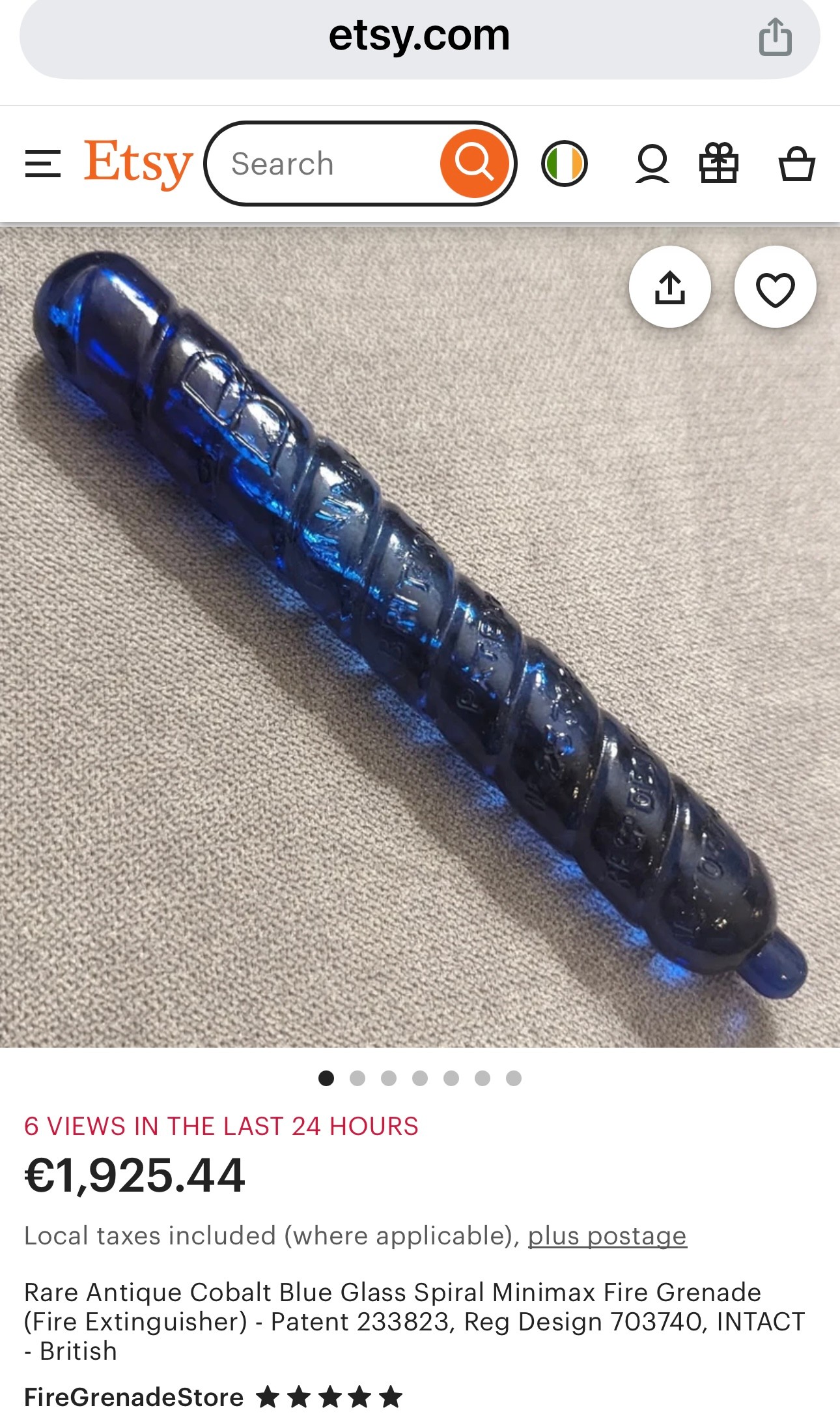This screenshot has height=1421, width=840.
Task: Open the plus postage link
Action: [607, 1236]
